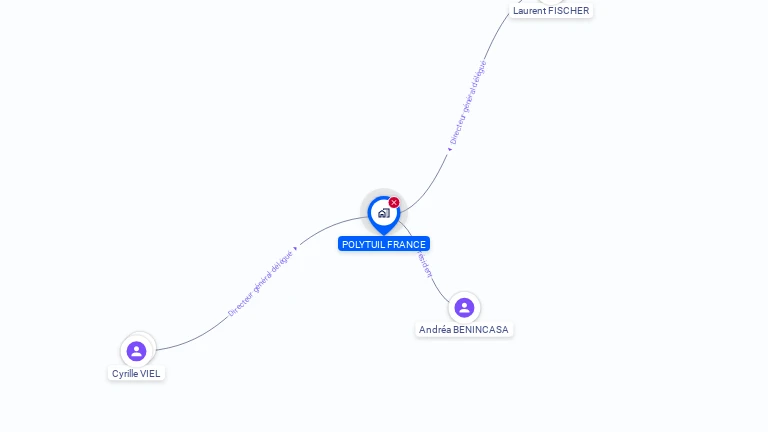Viewport: 768px width, 432px height.
Task: Select the POLYTUIL FRANCE company node
Action: [383, 213]
